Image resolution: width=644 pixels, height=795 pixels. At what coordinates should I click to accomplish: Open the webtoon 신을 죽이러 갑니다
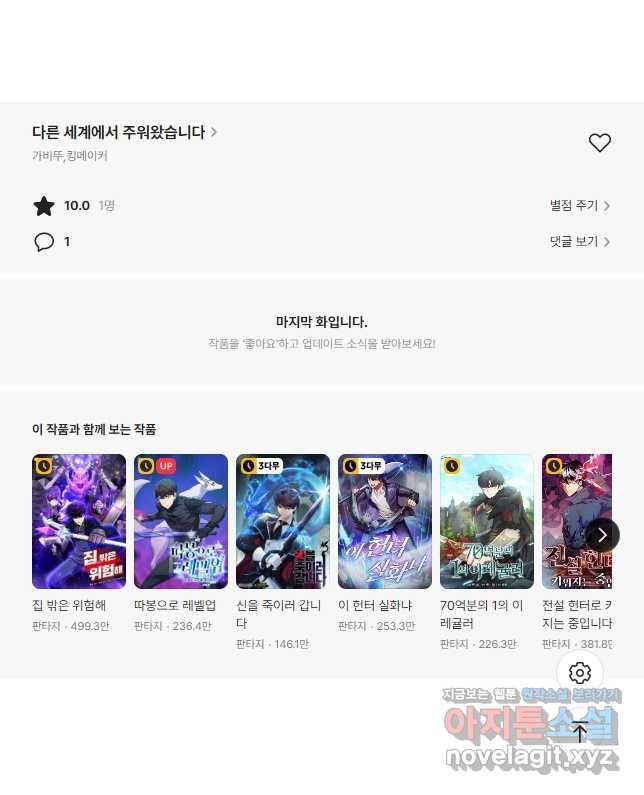click(x=283, y=522)
